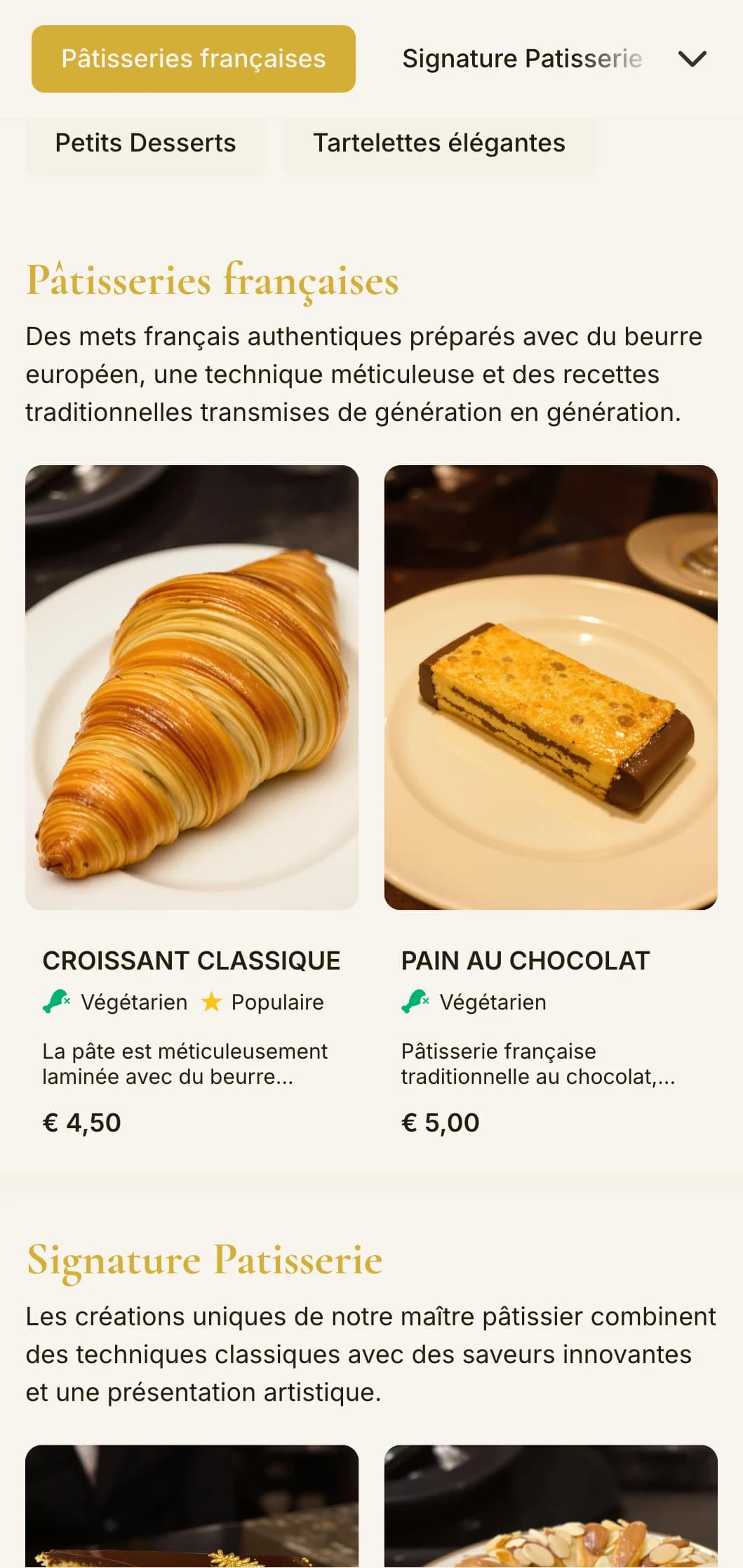This screenshot has height=1568, width=743.
Task: Click the Végétarien icon under Pain au Chocolat
Action: pyautogui.click(x=414, y=1002)
